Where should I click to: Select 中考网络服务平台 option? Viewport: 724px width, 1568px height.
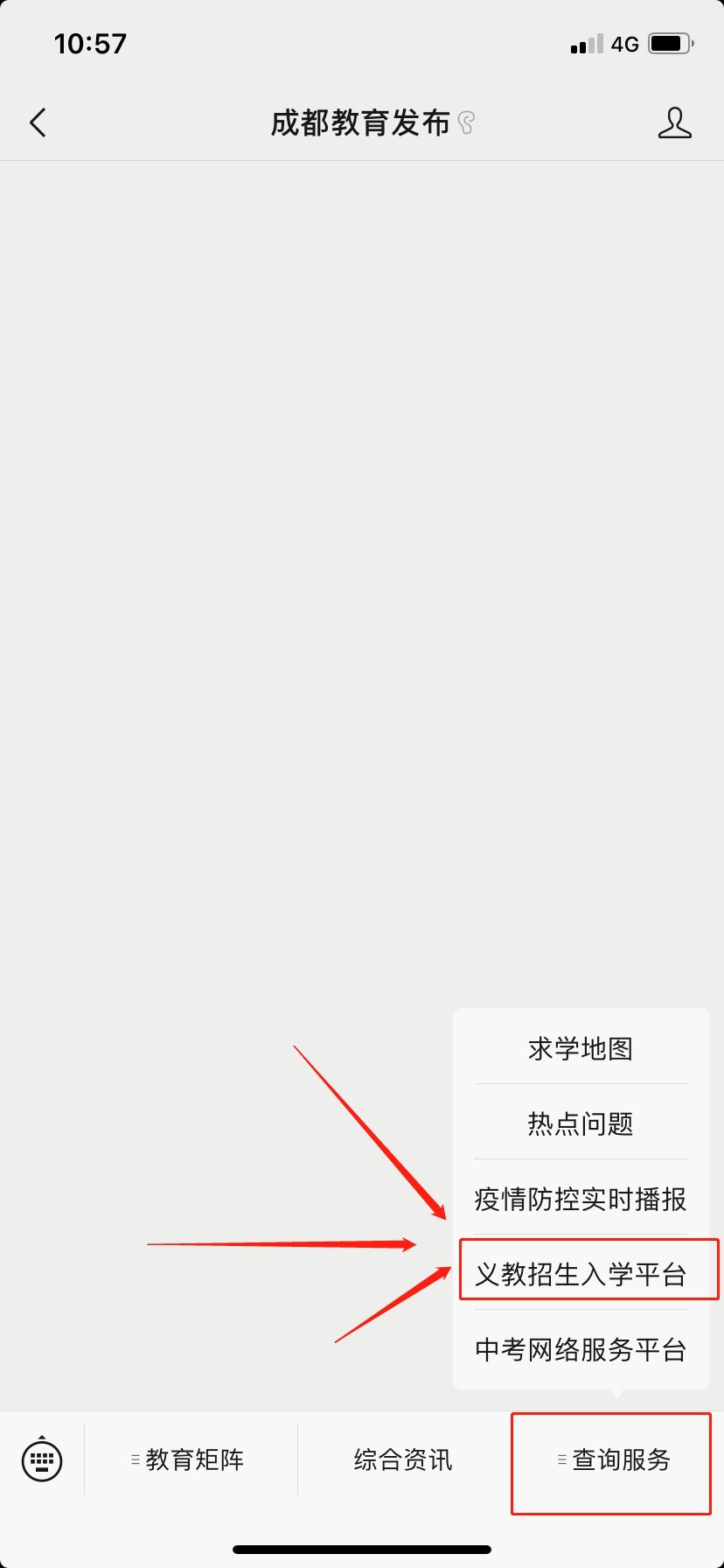coord(581,1348)
